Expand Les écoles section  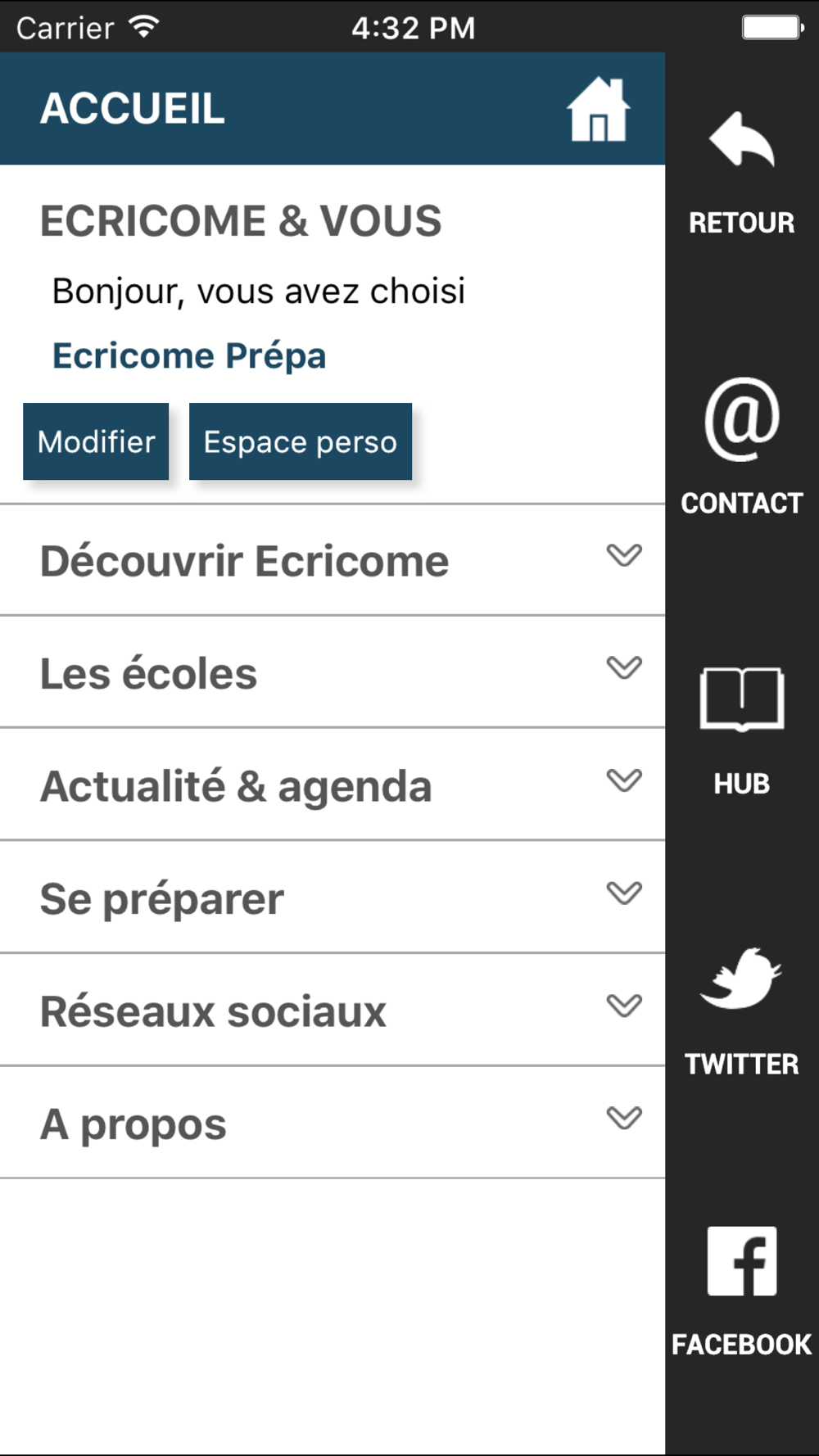point(333,673)
